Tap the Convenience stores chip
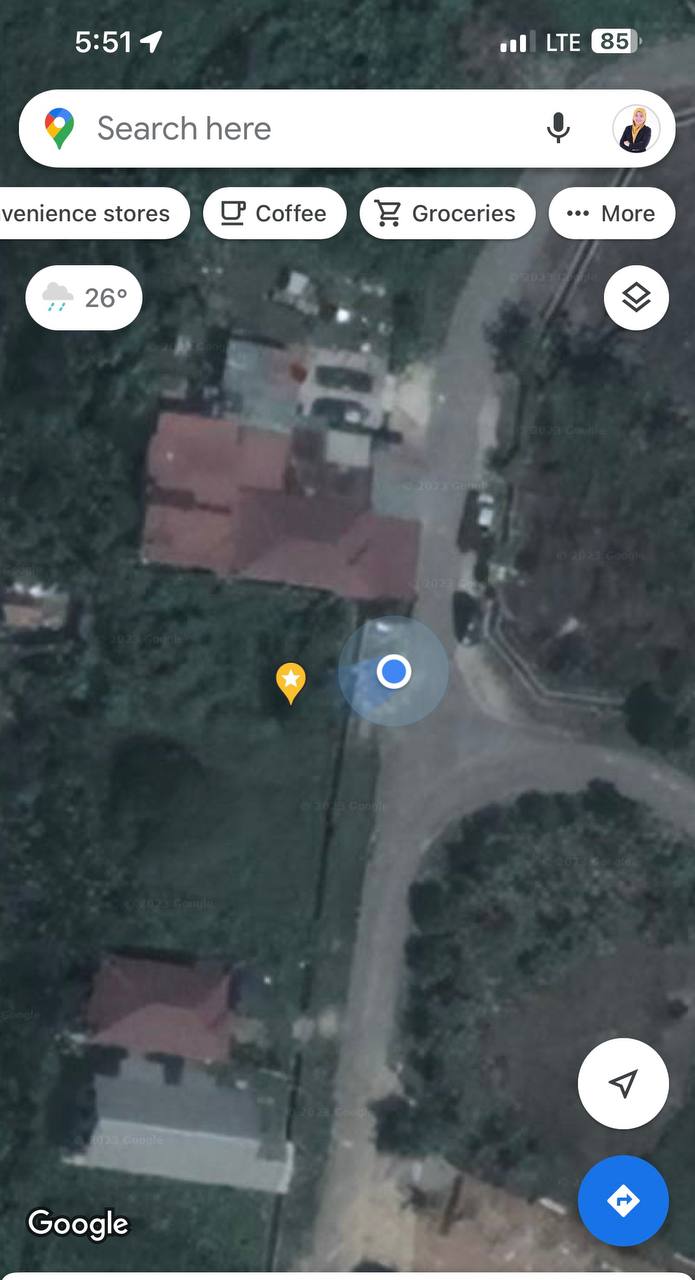The width and height of the screenshot is (695, 1280). [x=92, y=213]
